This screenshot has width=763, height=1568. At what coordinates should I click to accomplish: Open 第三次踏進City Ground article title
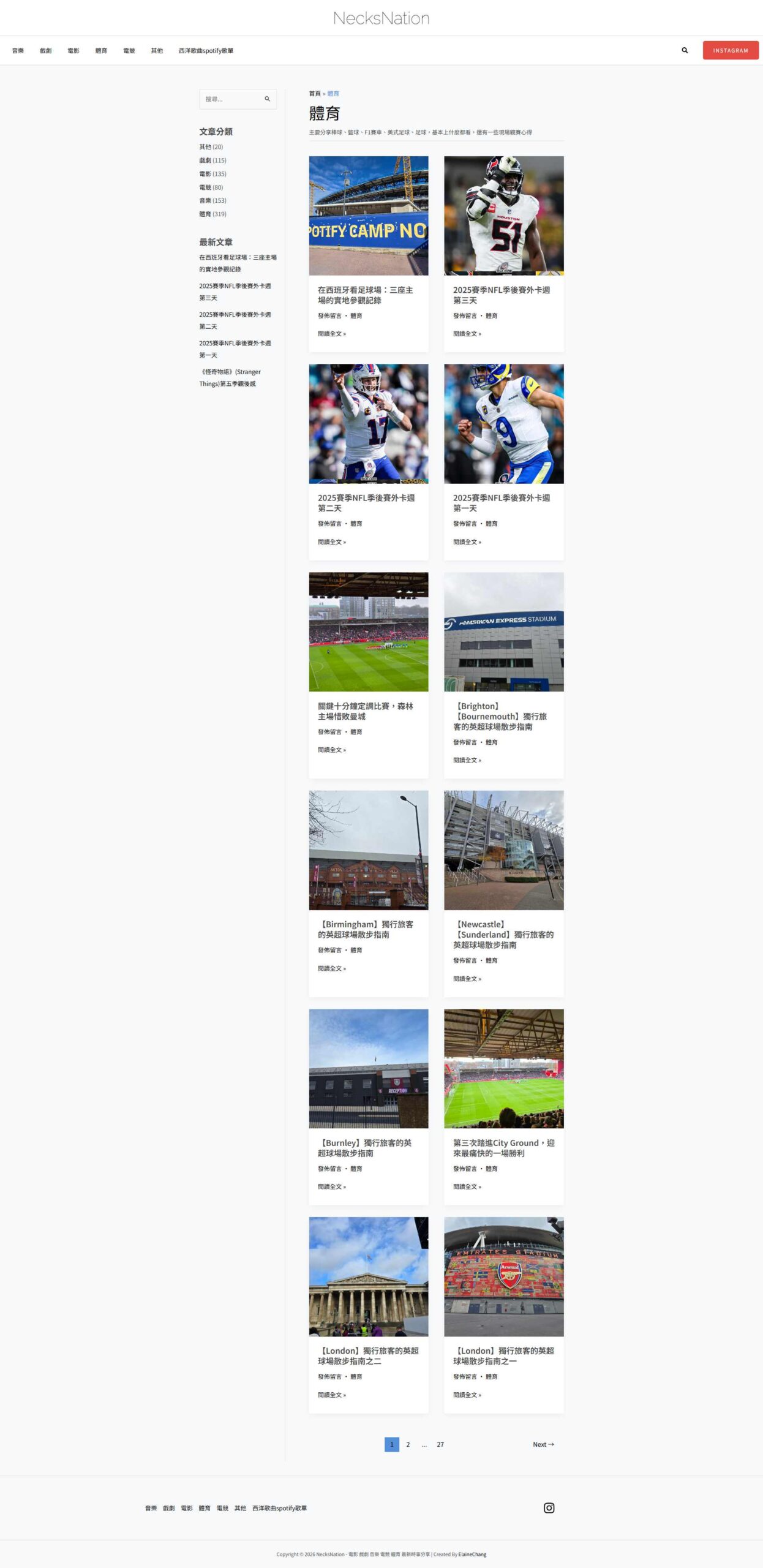click(x=503, y=1148)
